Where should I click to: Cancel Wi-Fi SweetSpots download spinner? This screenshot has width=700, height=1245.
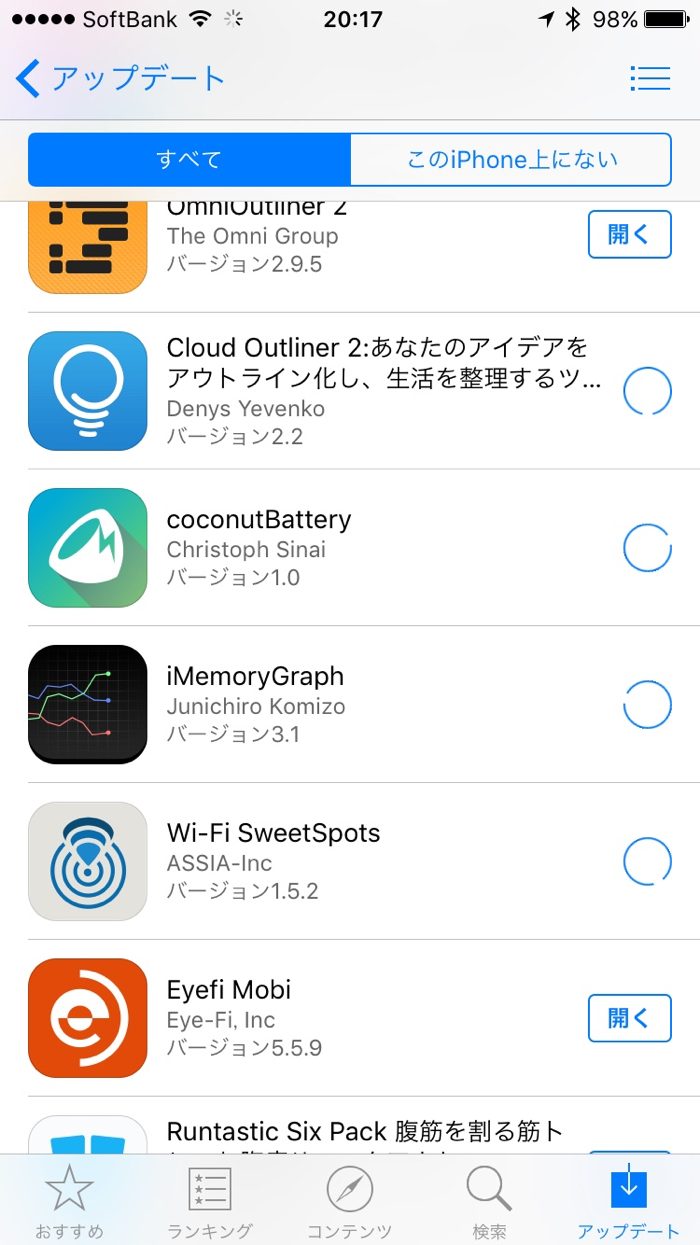(647, 861)
